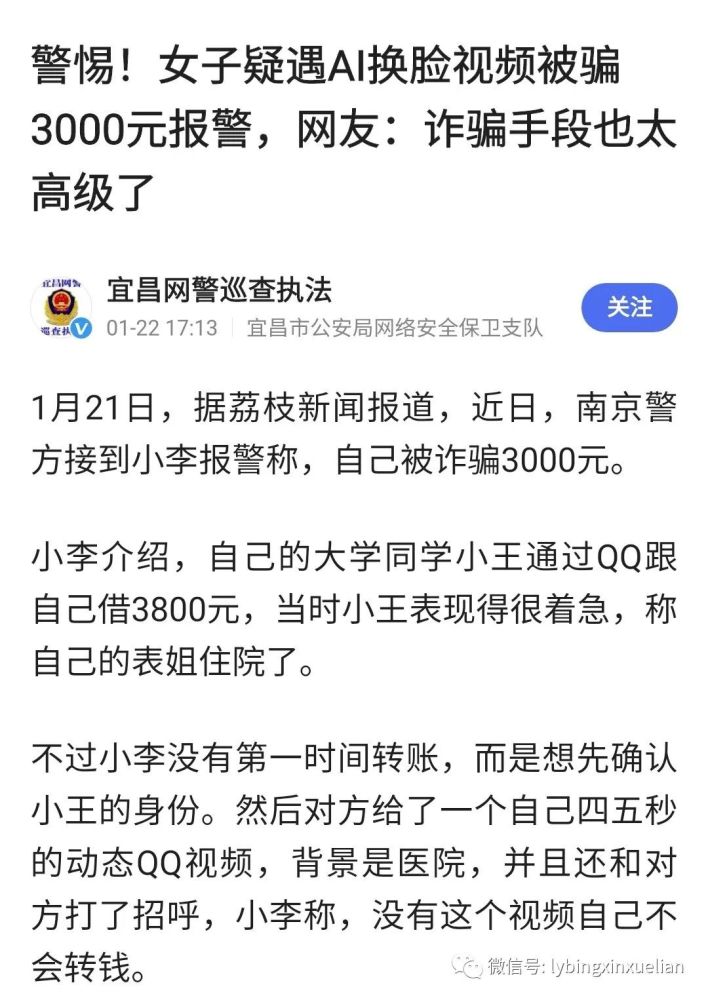Open the 宜昌网警巡查执法 author avatar
Viewport: 708px width, 1000px height.
click(x=62, y=307)
